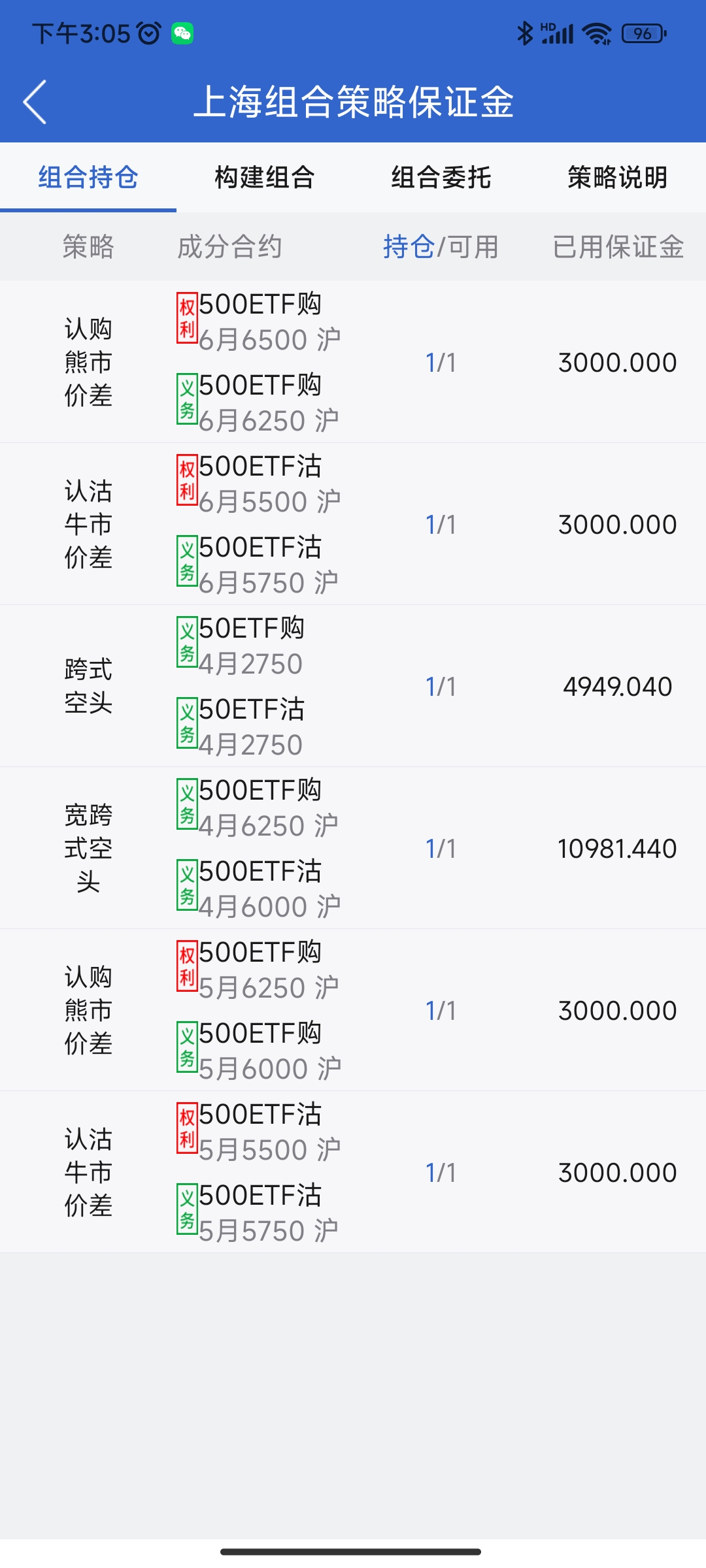Tap the 宽跨式空头 position with margin 10981.440
The height and width of the screenshot is (1568, 706).
[353, 848]
